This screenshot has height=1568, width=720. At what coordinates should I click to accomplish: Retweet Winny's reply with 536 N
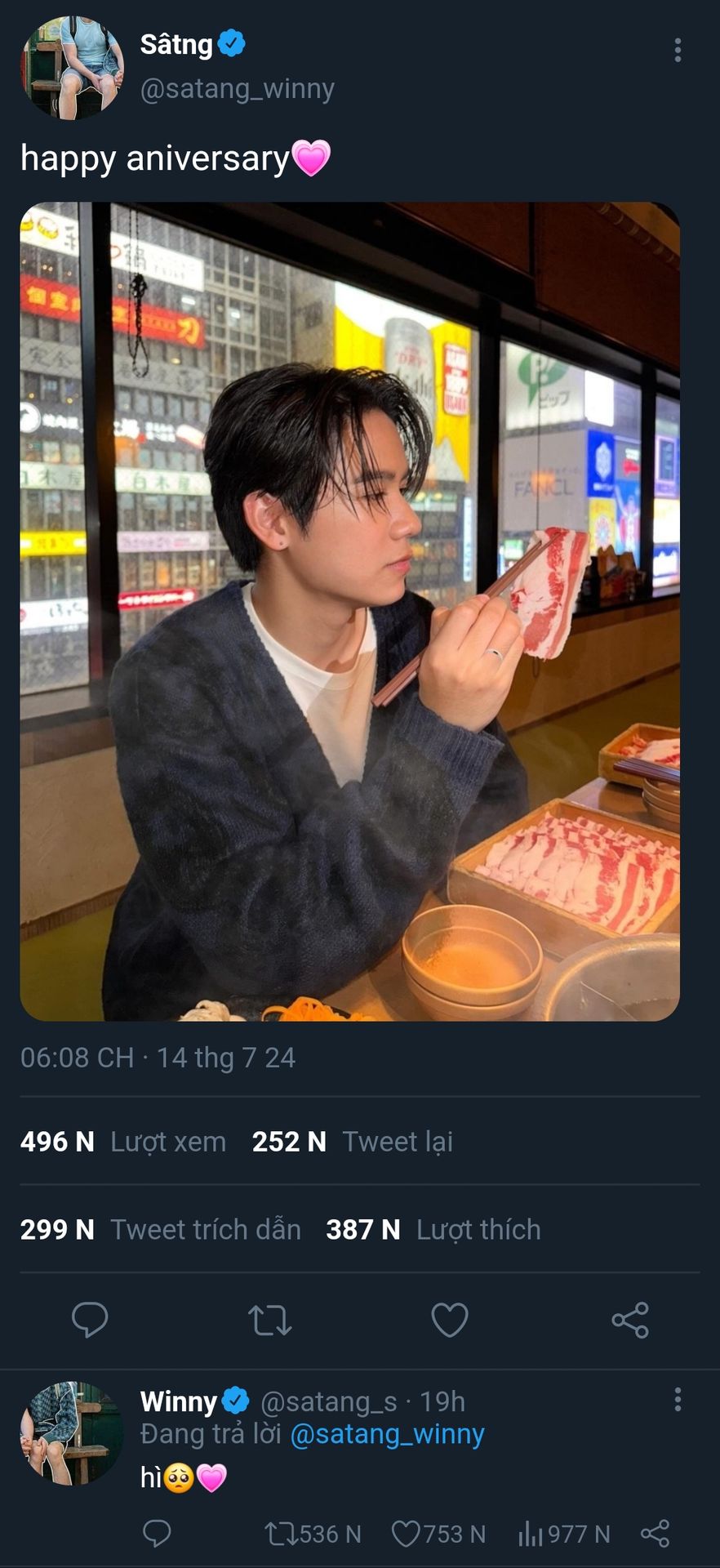(313, 1534)
